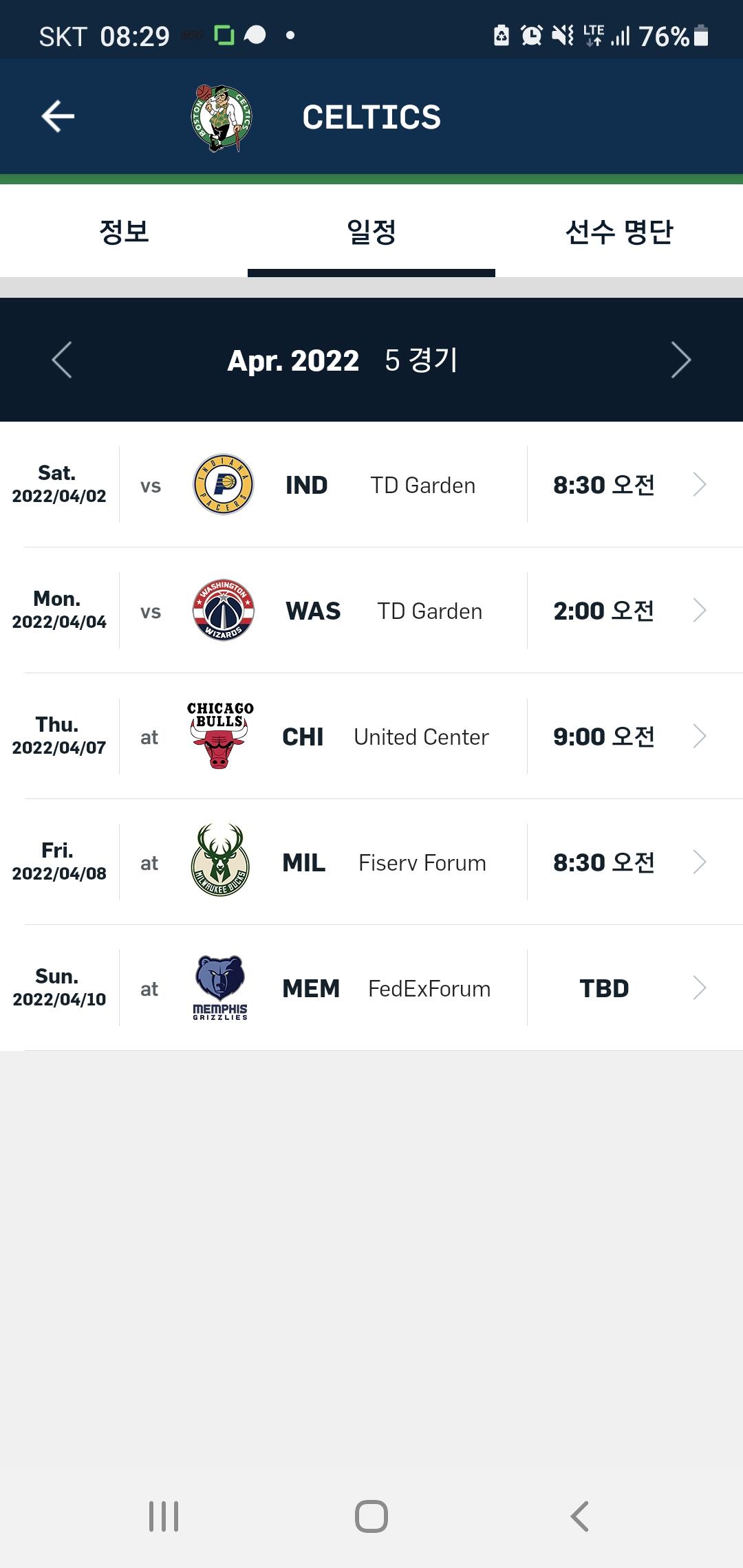743x1568 pixels.
Task: View the CHI game at United Center
Action: tap(371, 737)
